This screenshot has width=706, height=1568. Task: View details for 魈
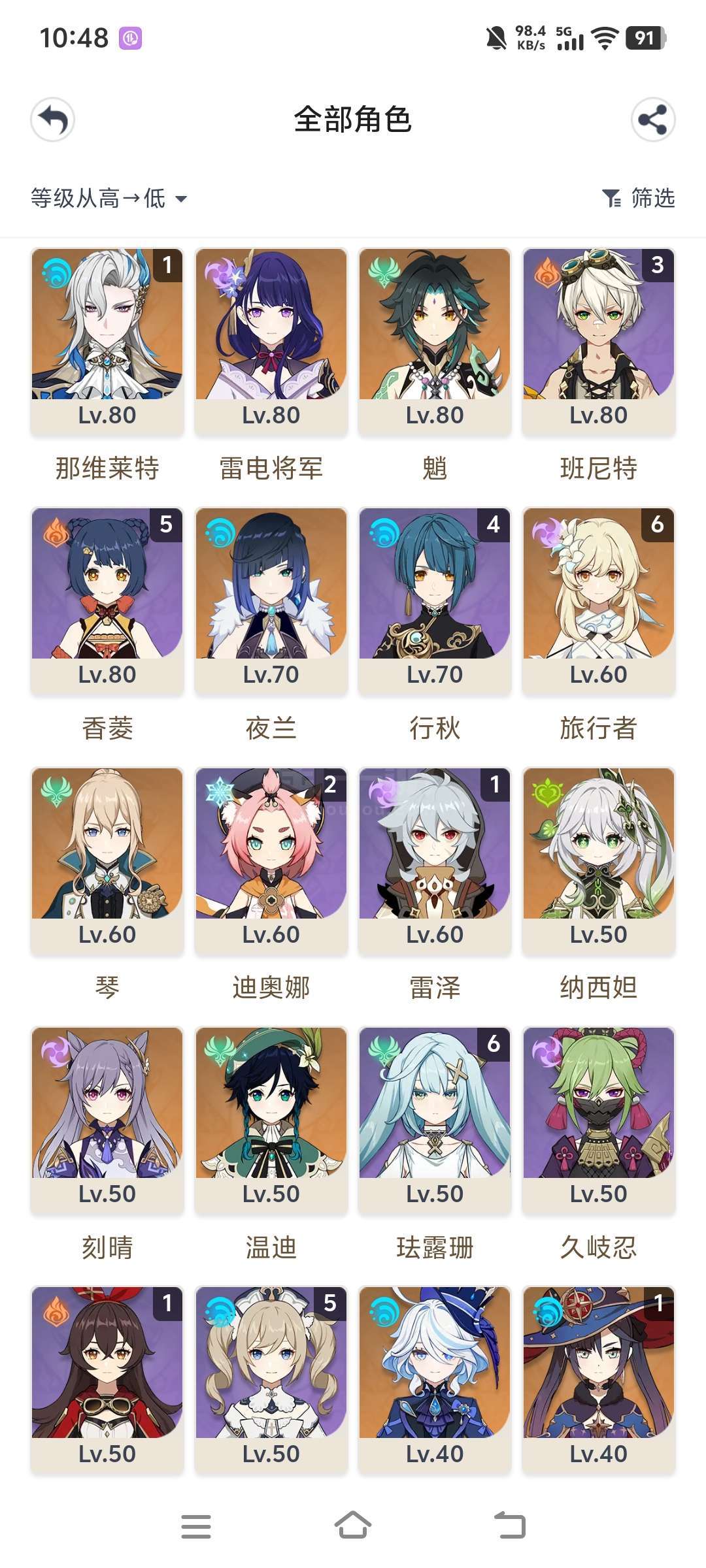tap(435, 340)
